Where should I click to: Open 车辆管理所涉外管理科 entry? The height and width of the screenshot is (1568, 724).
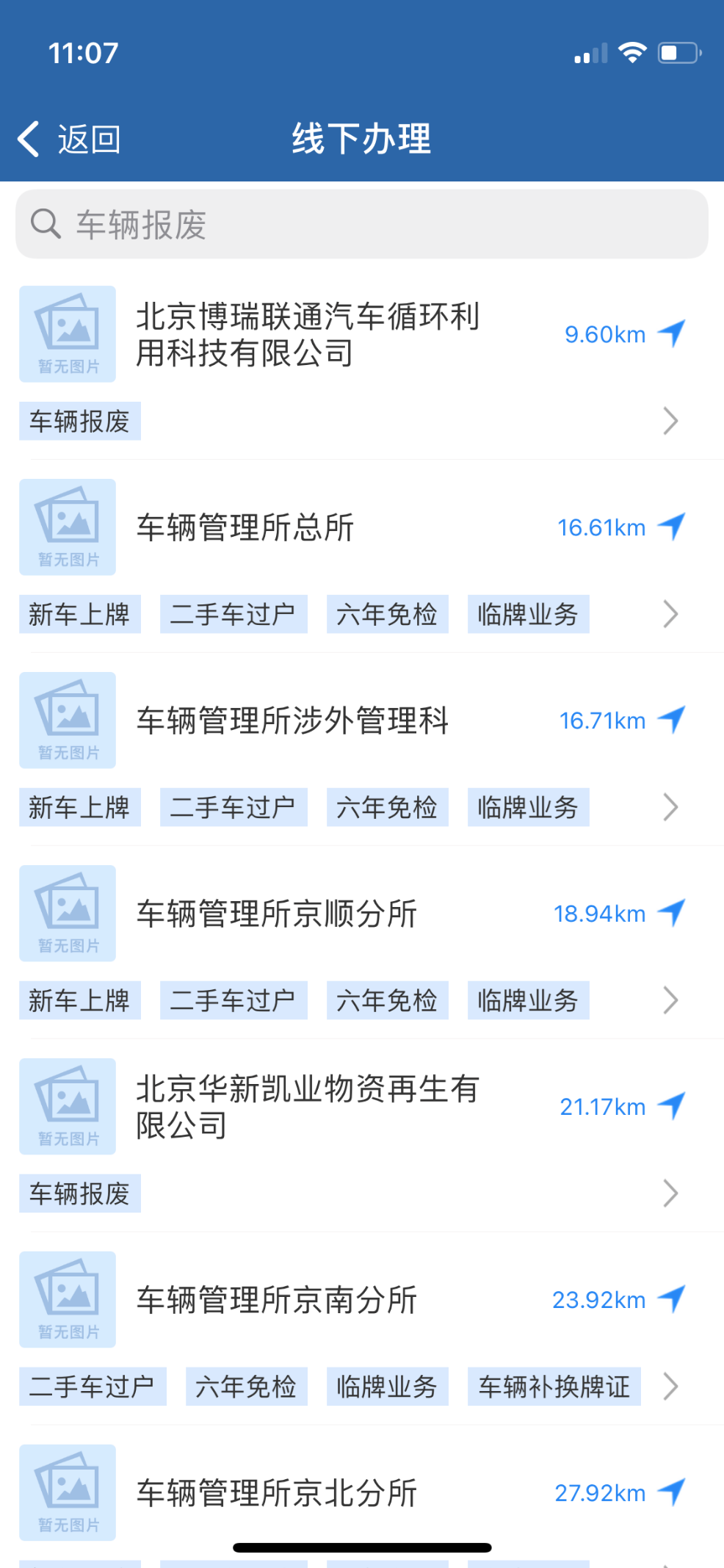tap(292, 720)
